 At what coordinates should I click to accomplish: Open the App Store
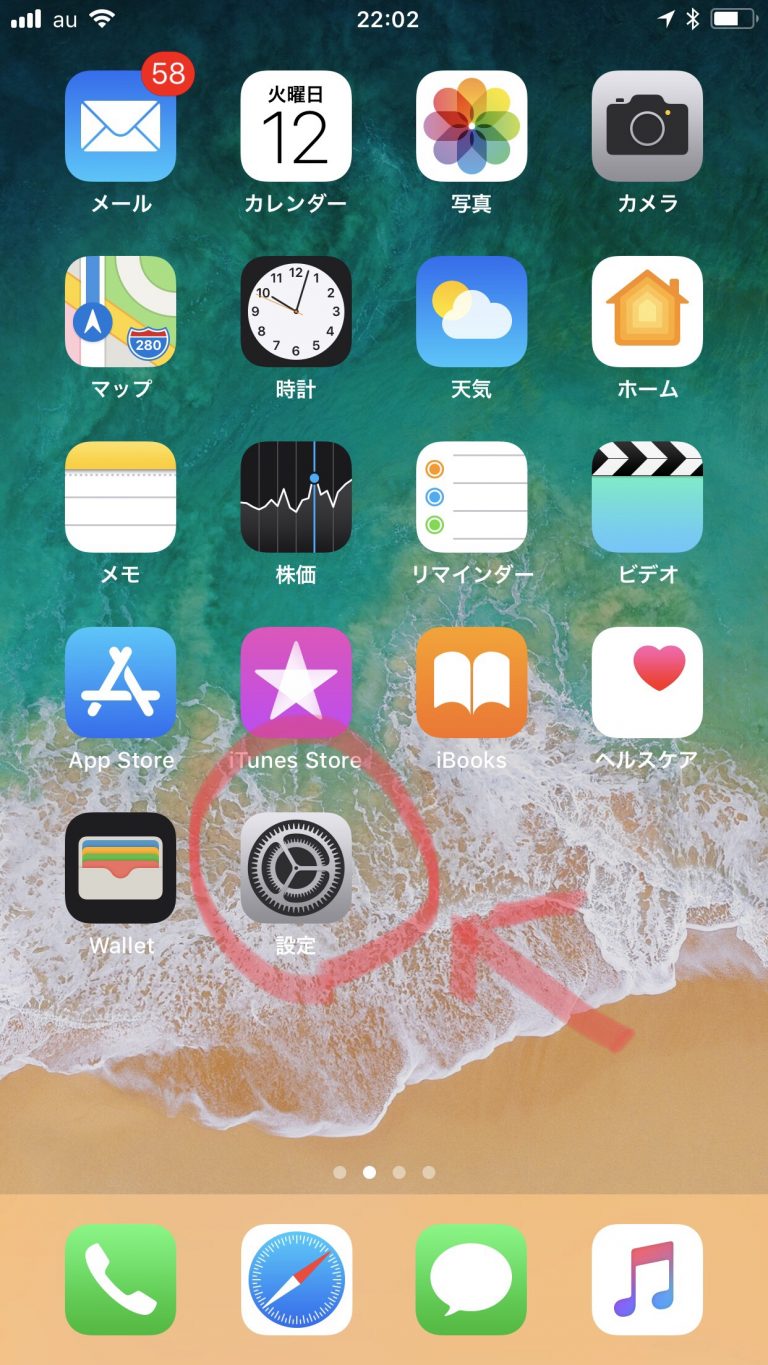coord(120,682)
